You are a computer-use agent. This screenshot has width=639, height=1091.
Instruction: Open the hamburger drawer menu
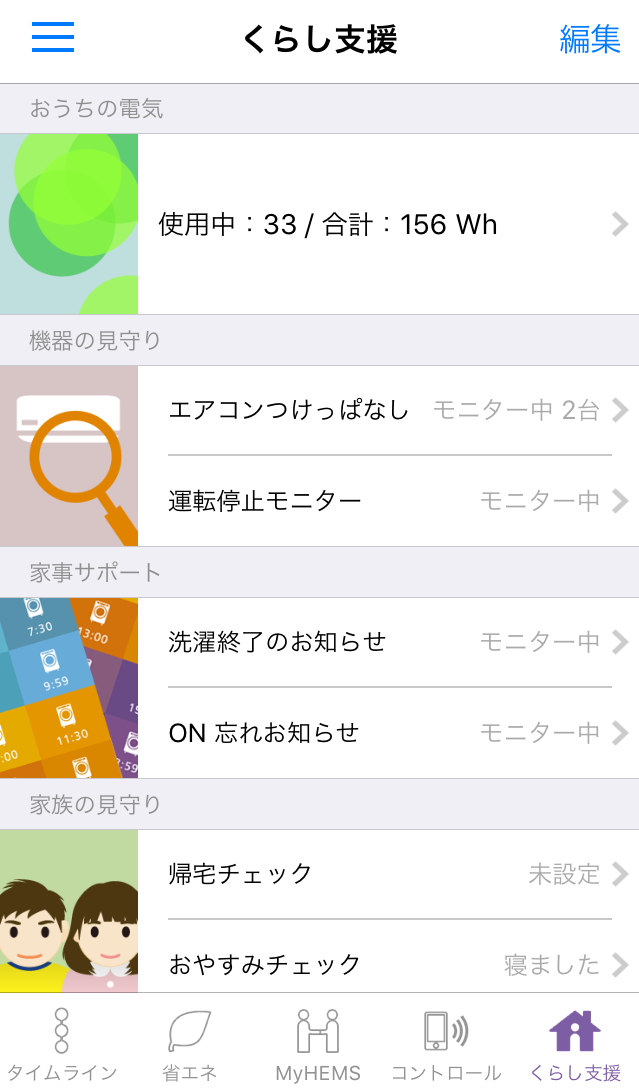(53, 38)
